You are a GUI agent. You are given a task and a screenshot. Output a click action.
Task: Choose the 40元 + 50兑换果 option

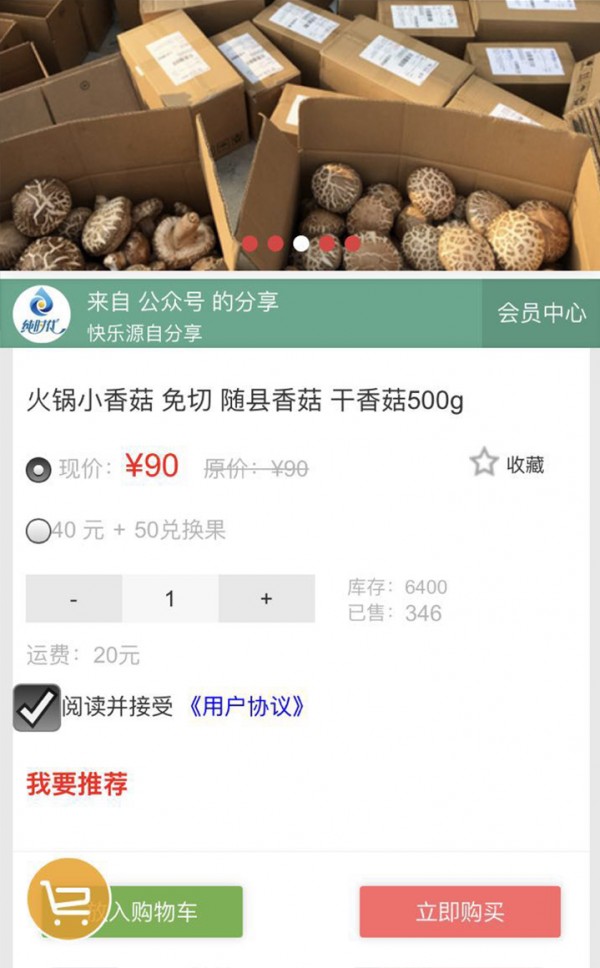tap(39, 530)
